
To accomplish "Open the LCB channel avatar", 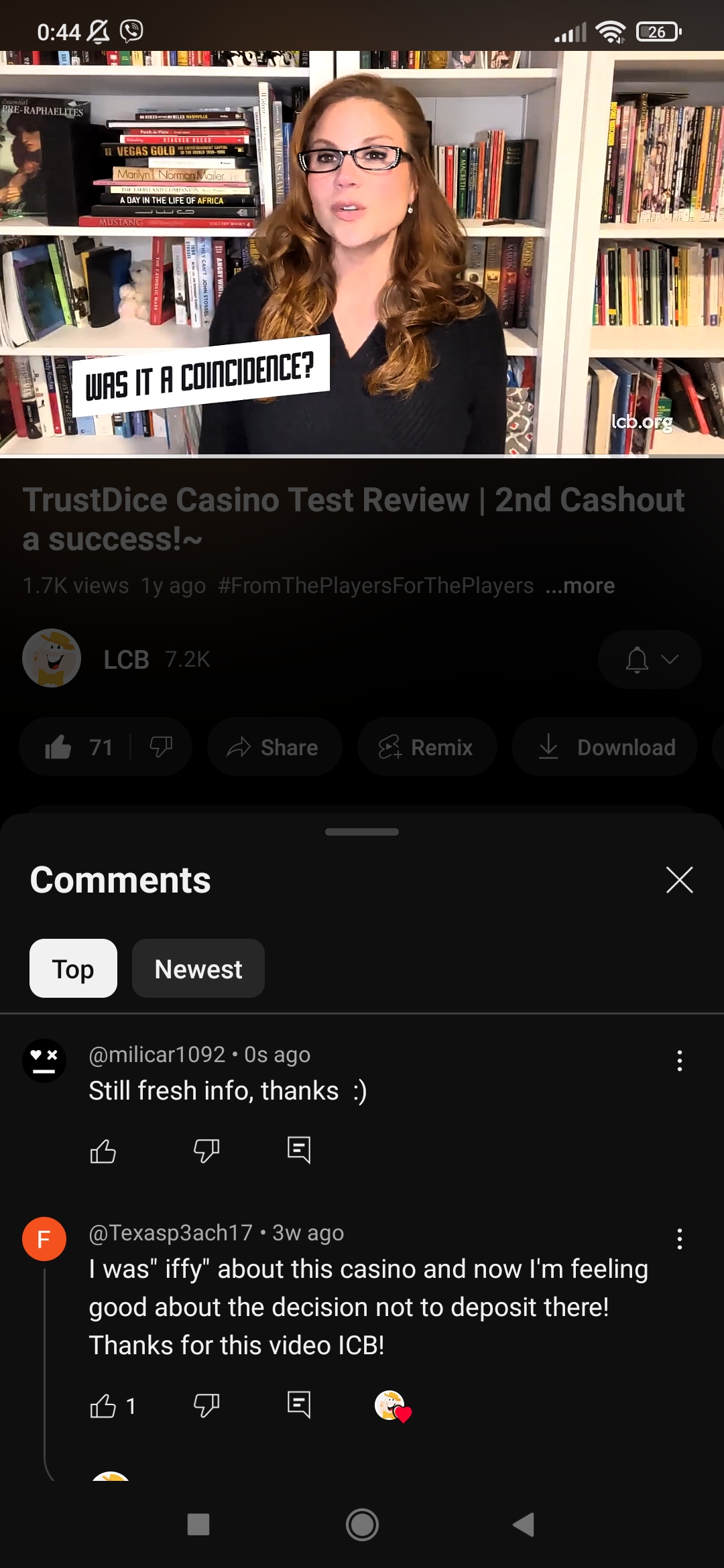I will [x=52, y=658].
